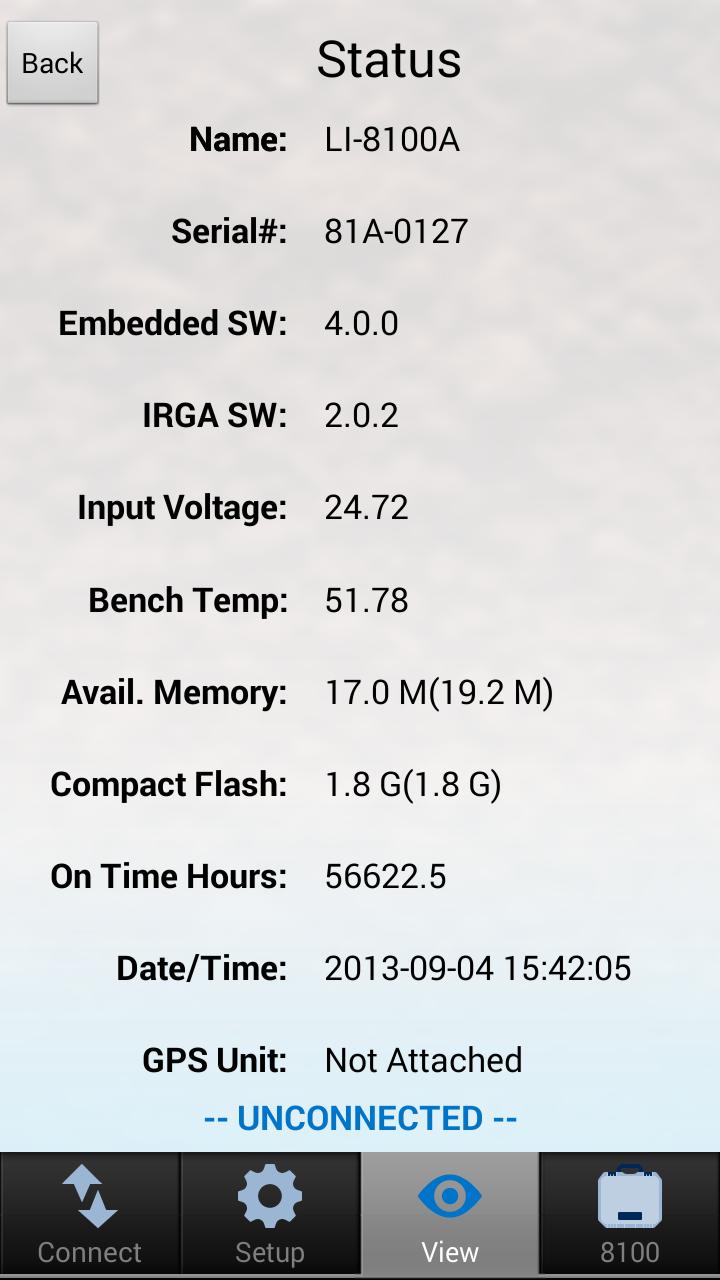Tap the Back button

tap(53, 63)
